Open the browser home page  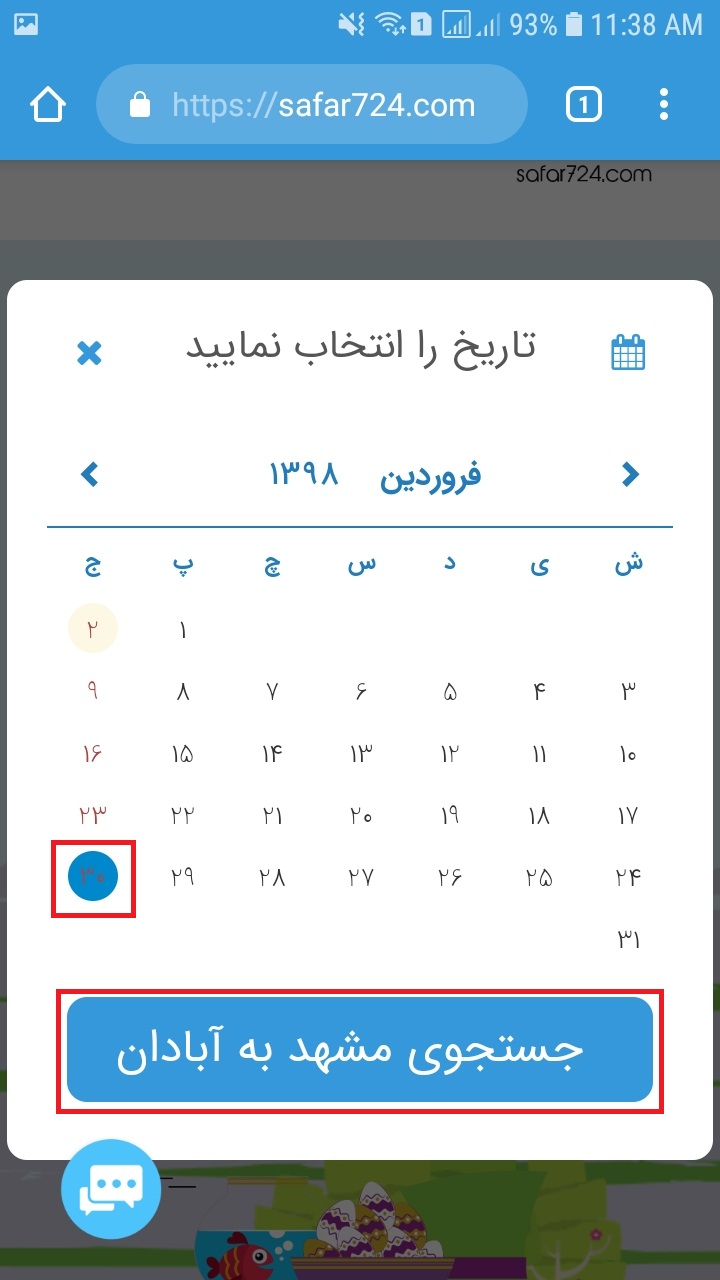47,104
